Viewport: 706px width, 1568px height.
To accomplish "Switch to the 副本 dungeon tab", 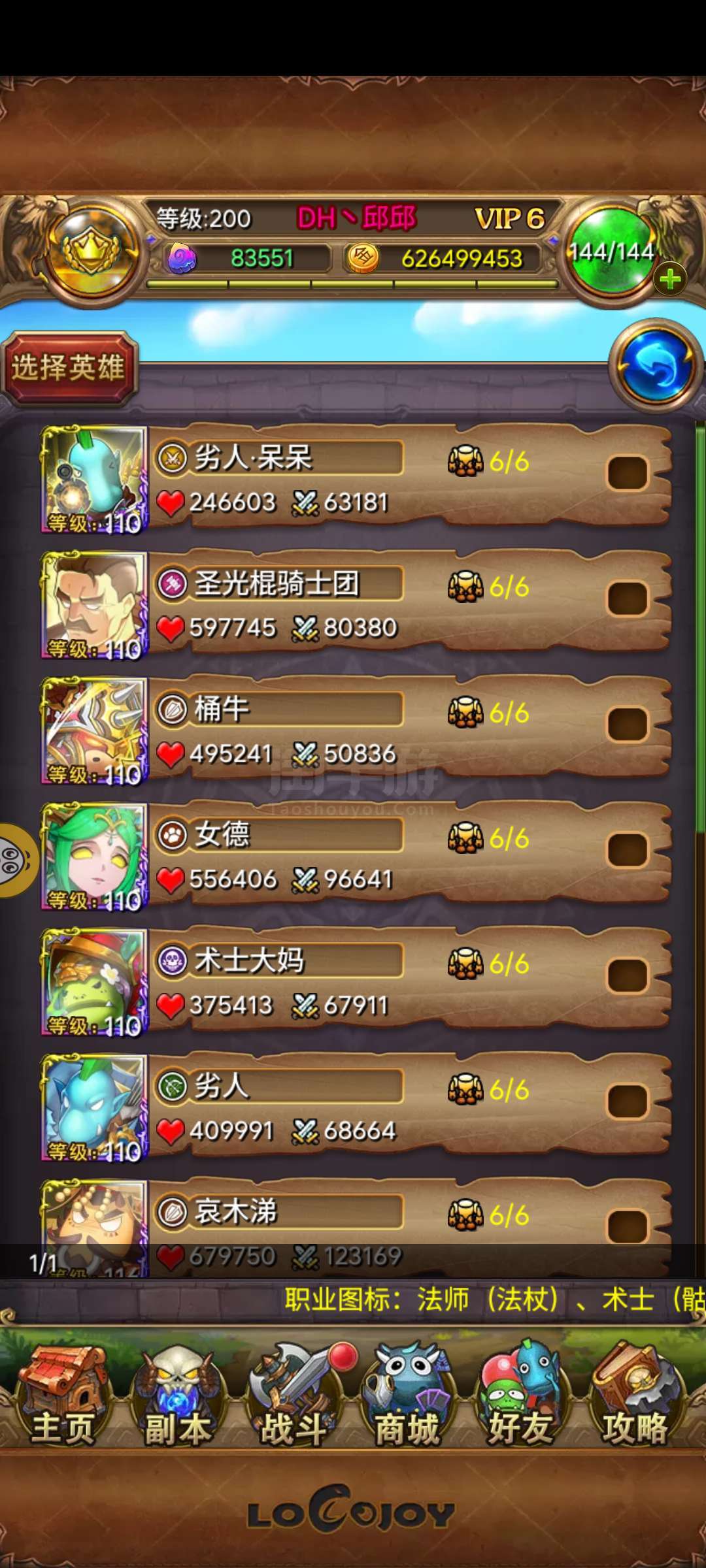I will click(177, 1396).
